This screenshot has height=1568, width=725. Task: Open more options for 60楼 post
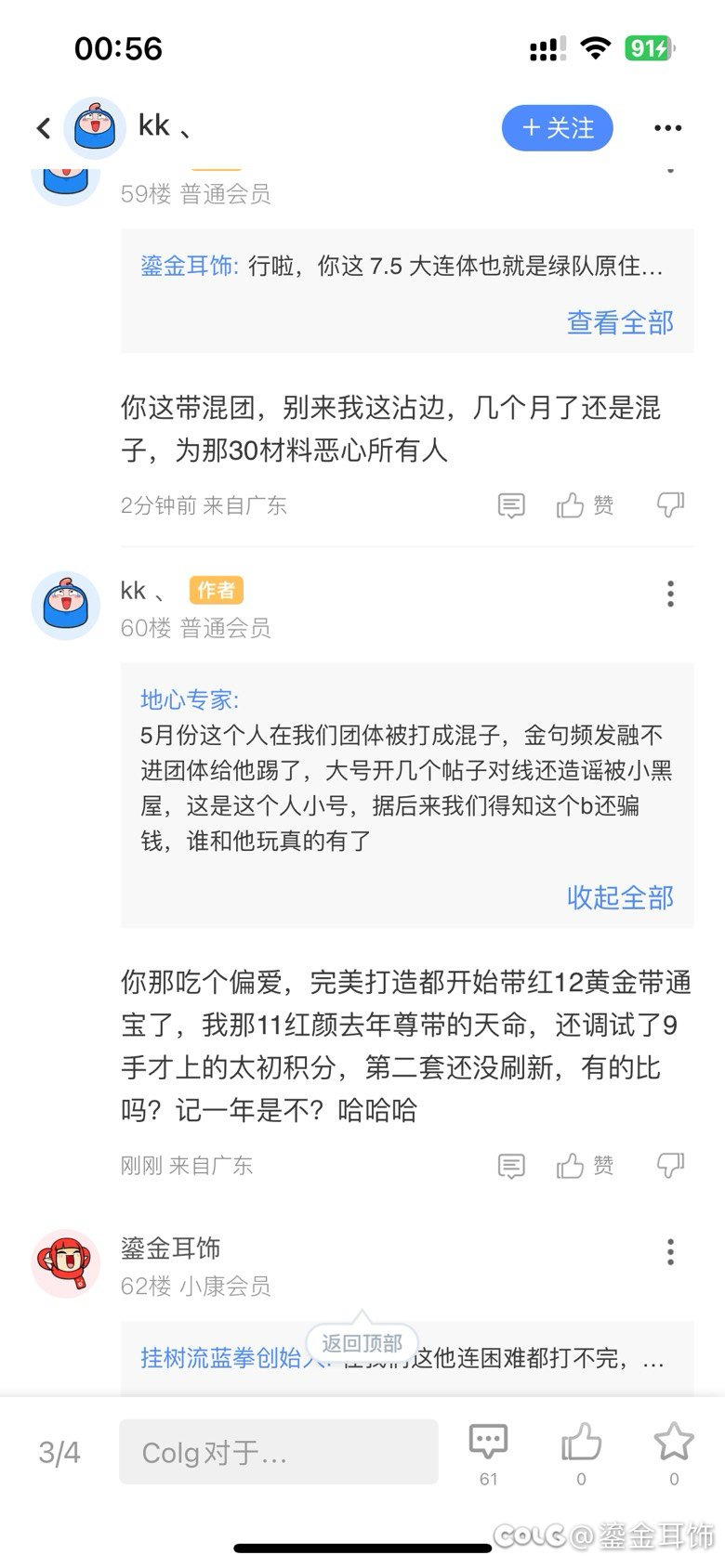(670, 595)
